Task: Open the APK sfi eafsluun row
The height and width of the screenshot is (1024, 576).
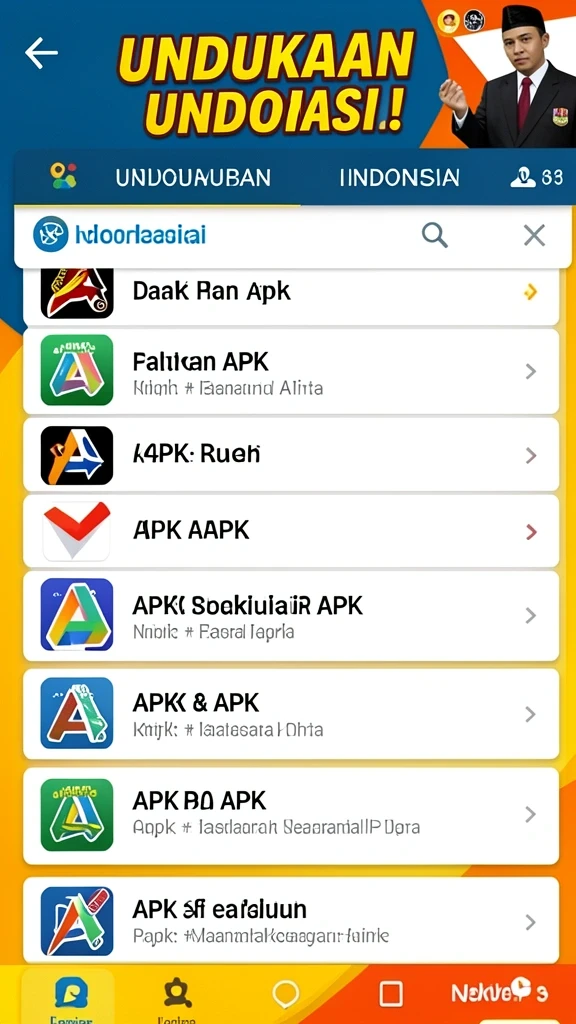Action: pos(291,920)
